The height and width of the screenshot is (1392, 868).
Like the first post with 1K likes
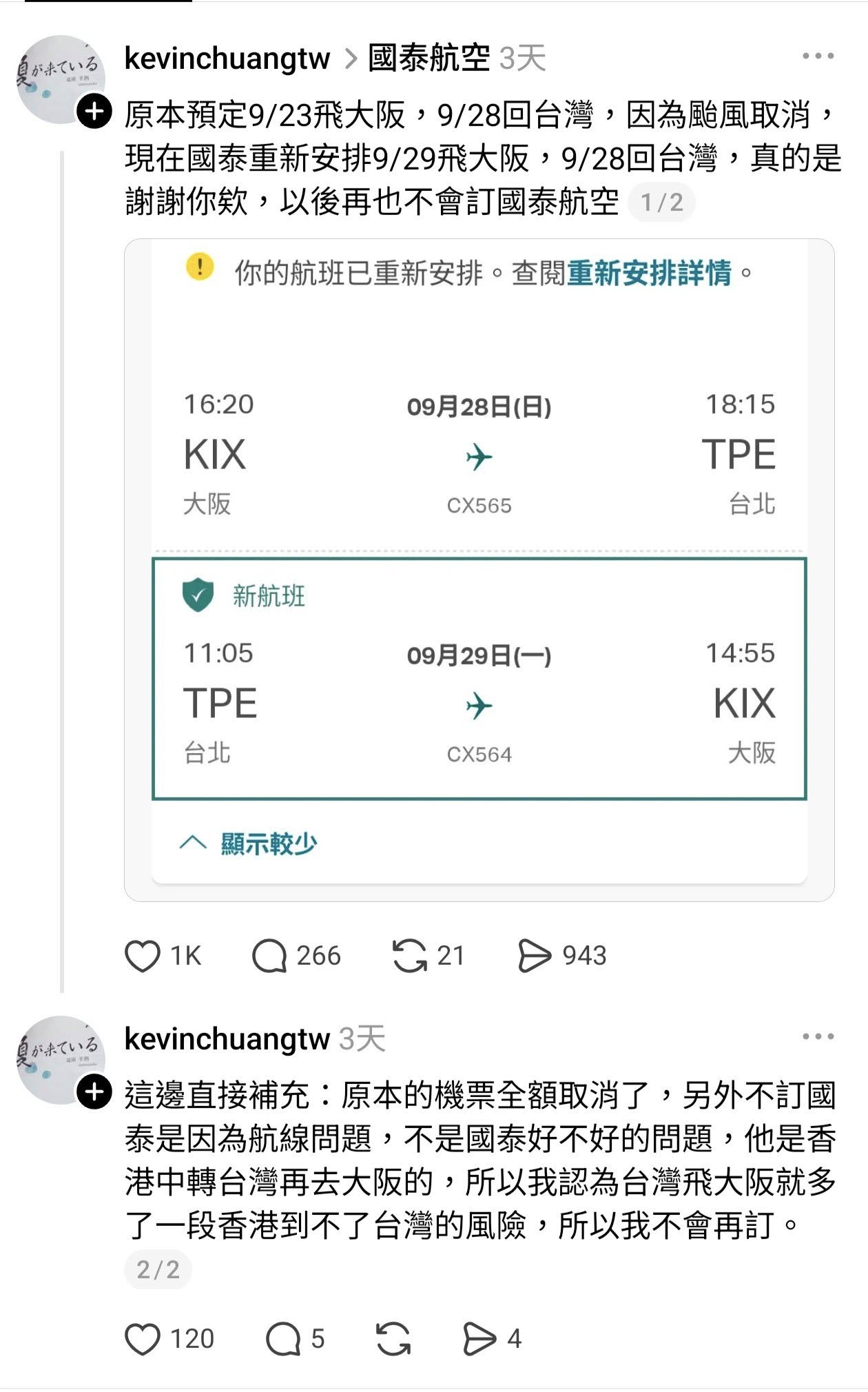point(143,956)
